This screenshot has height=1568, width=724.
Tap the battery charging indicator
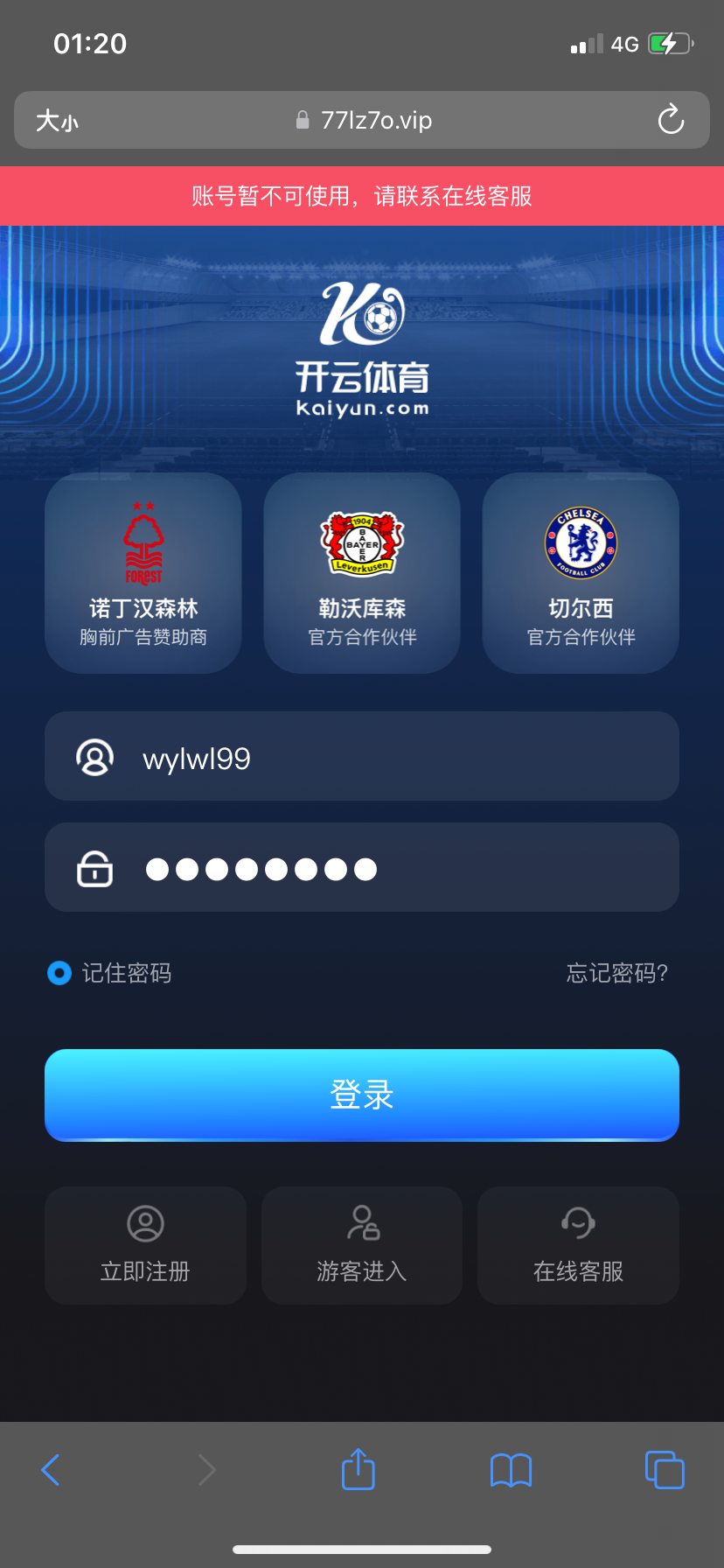(x=667, y=42)
